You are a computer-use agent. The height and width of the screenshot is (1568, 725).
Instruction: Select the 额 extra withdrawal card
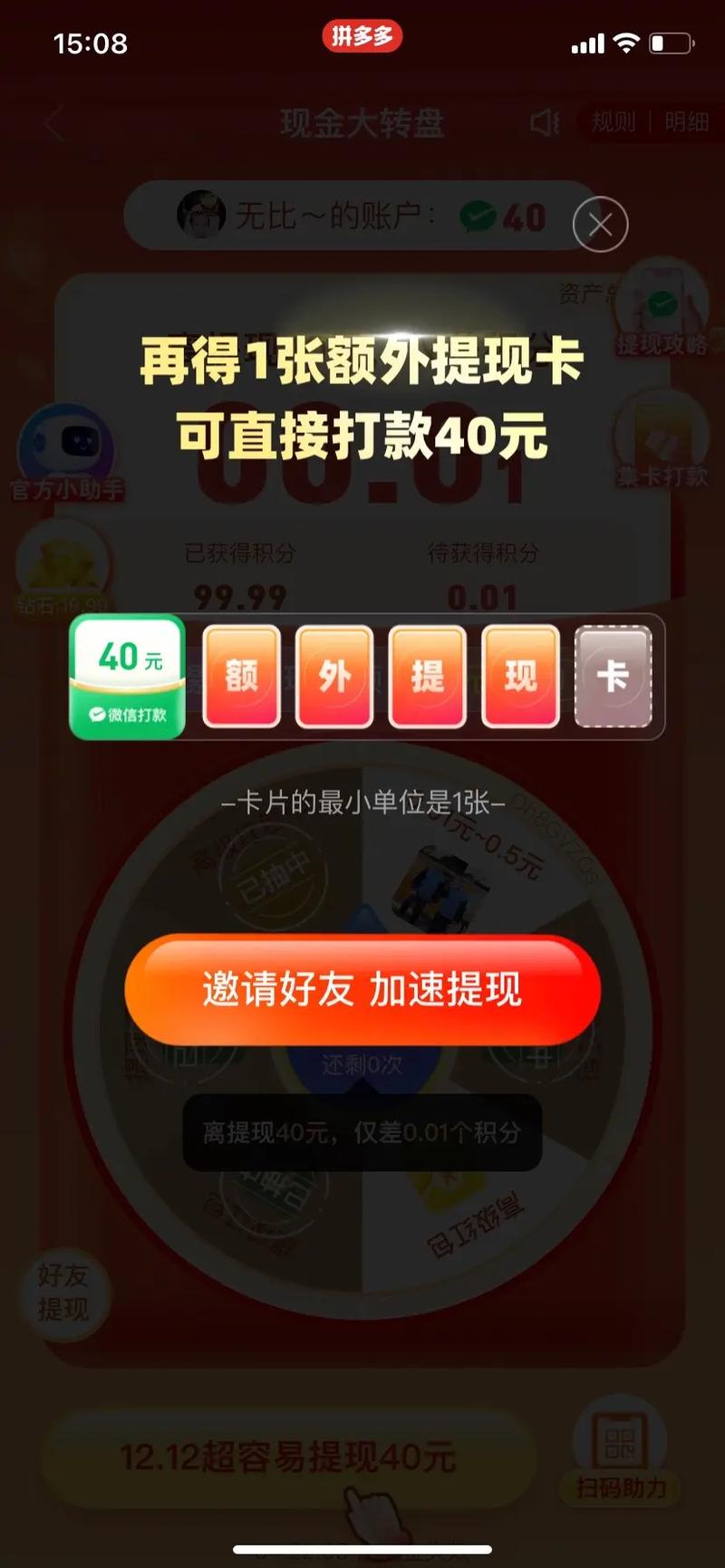(x=241, y=678)
